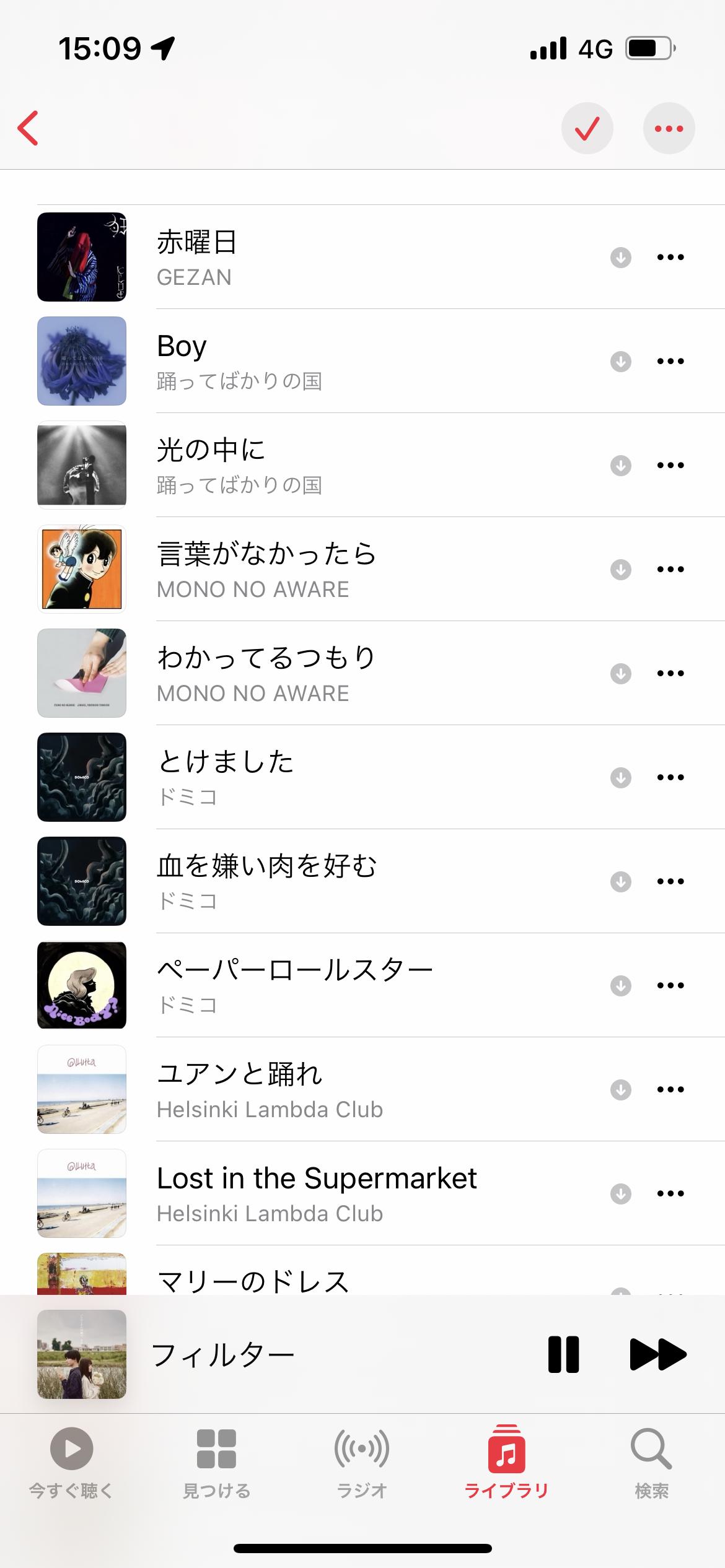Image resolution: width=725 pixels, height=1568 pixels.
Task: Open the playlist overflow menu at top
Action: 669,128
